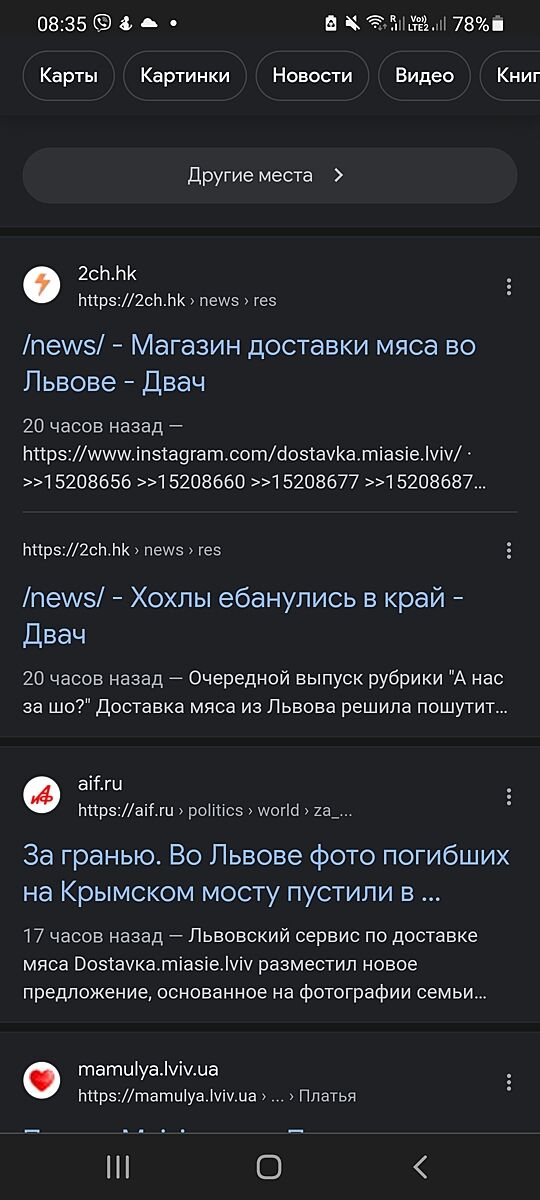
Task: Open overflow menu for aif.ru result
Action: coord(509,797)
